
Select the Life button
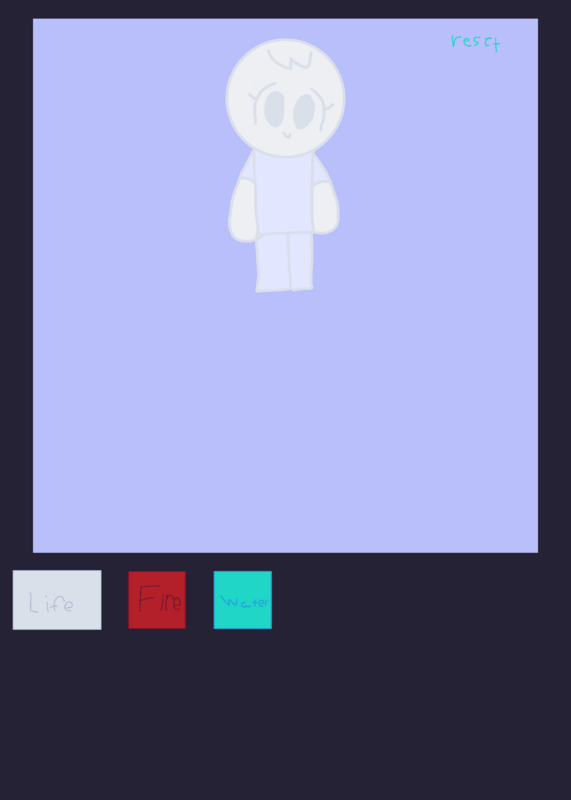[57, 600]
